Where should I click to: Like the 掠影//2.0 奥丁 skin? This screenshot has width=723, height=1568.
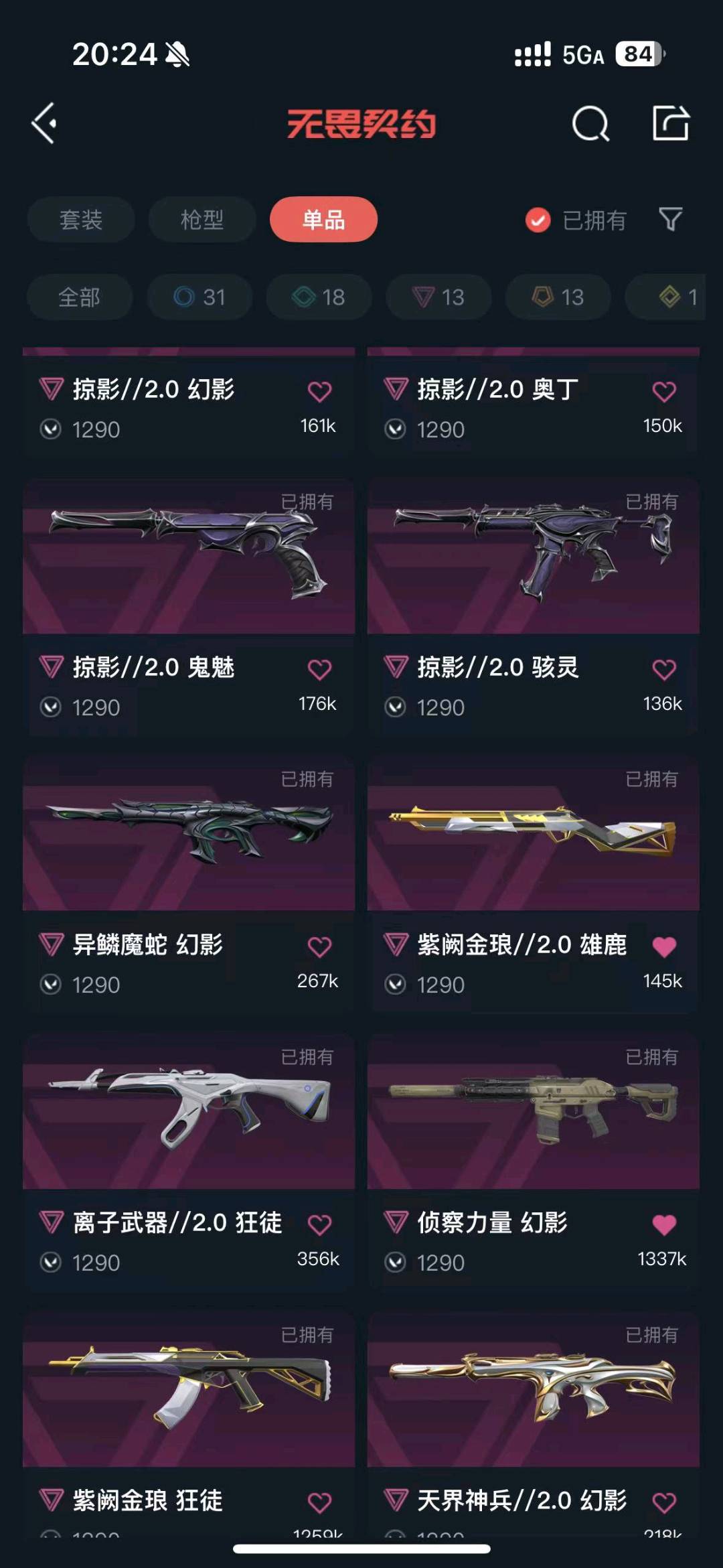664,391
